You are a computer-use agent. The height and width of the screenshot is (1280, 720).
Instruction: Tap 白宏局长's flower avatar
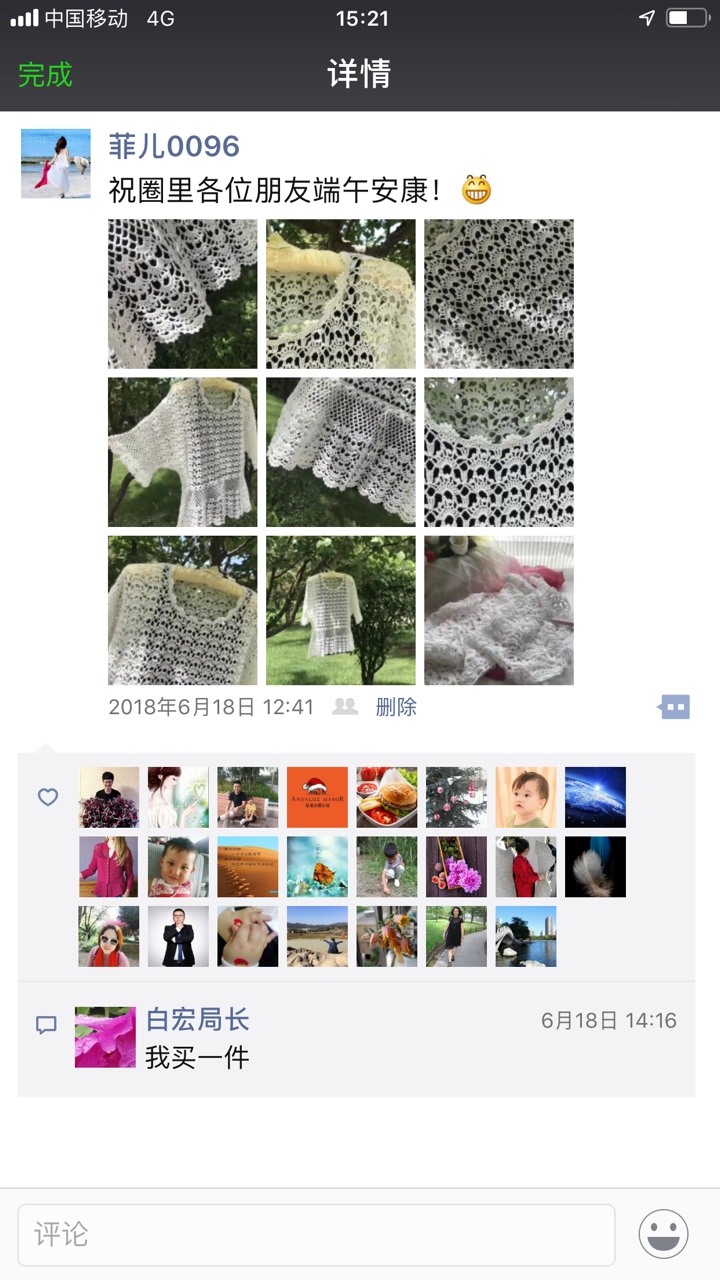point(105,1037)
